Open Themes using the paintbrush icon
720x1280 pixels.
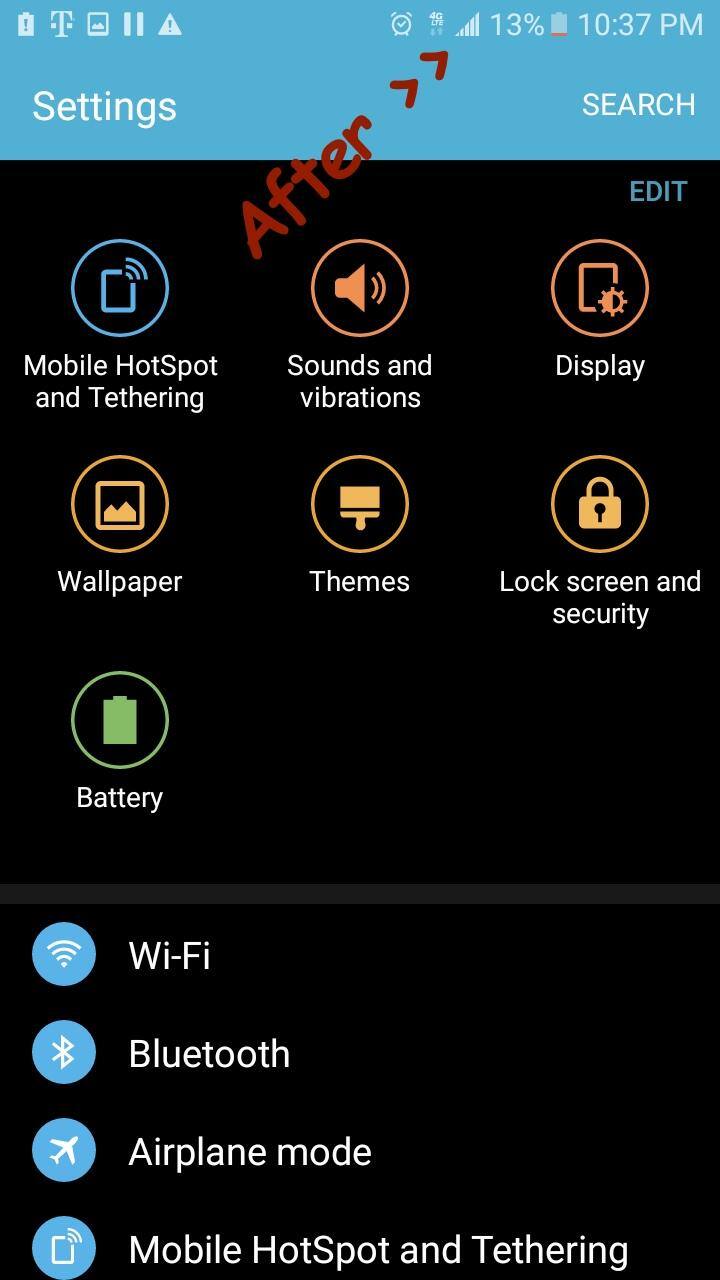click(360, 503)
